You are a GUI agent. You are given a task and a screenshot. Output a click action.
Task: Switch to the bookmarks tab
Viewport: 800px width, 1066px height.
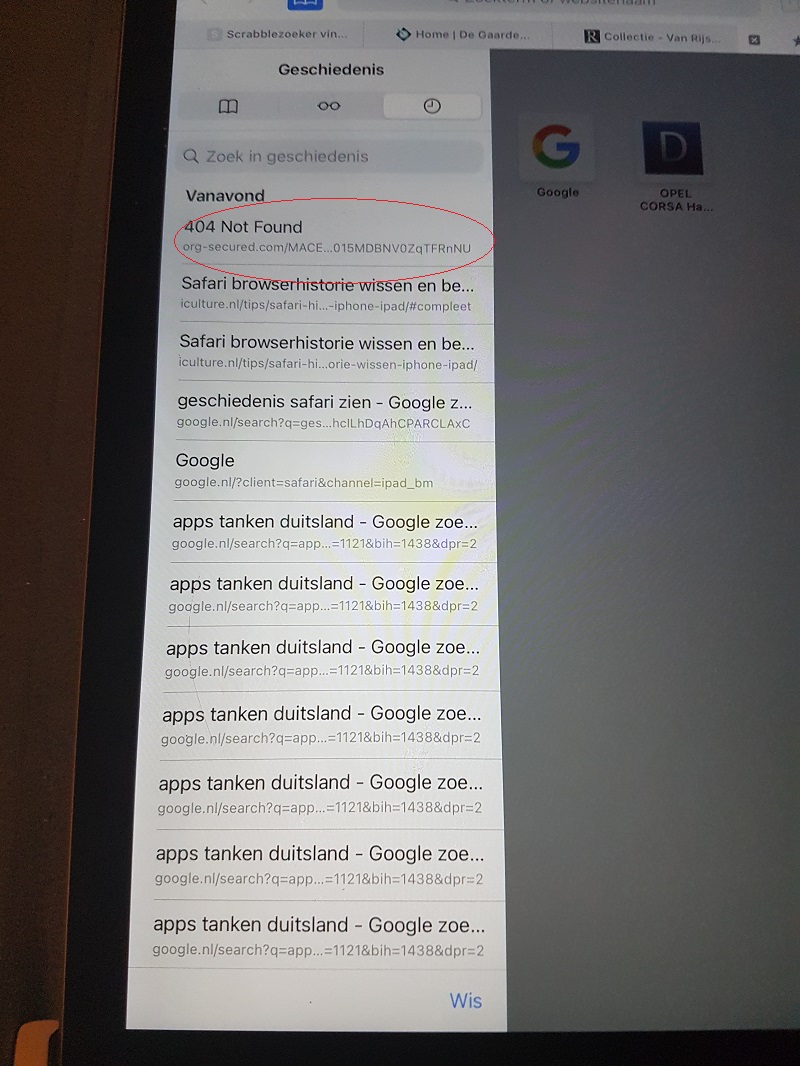click(228, 107)
